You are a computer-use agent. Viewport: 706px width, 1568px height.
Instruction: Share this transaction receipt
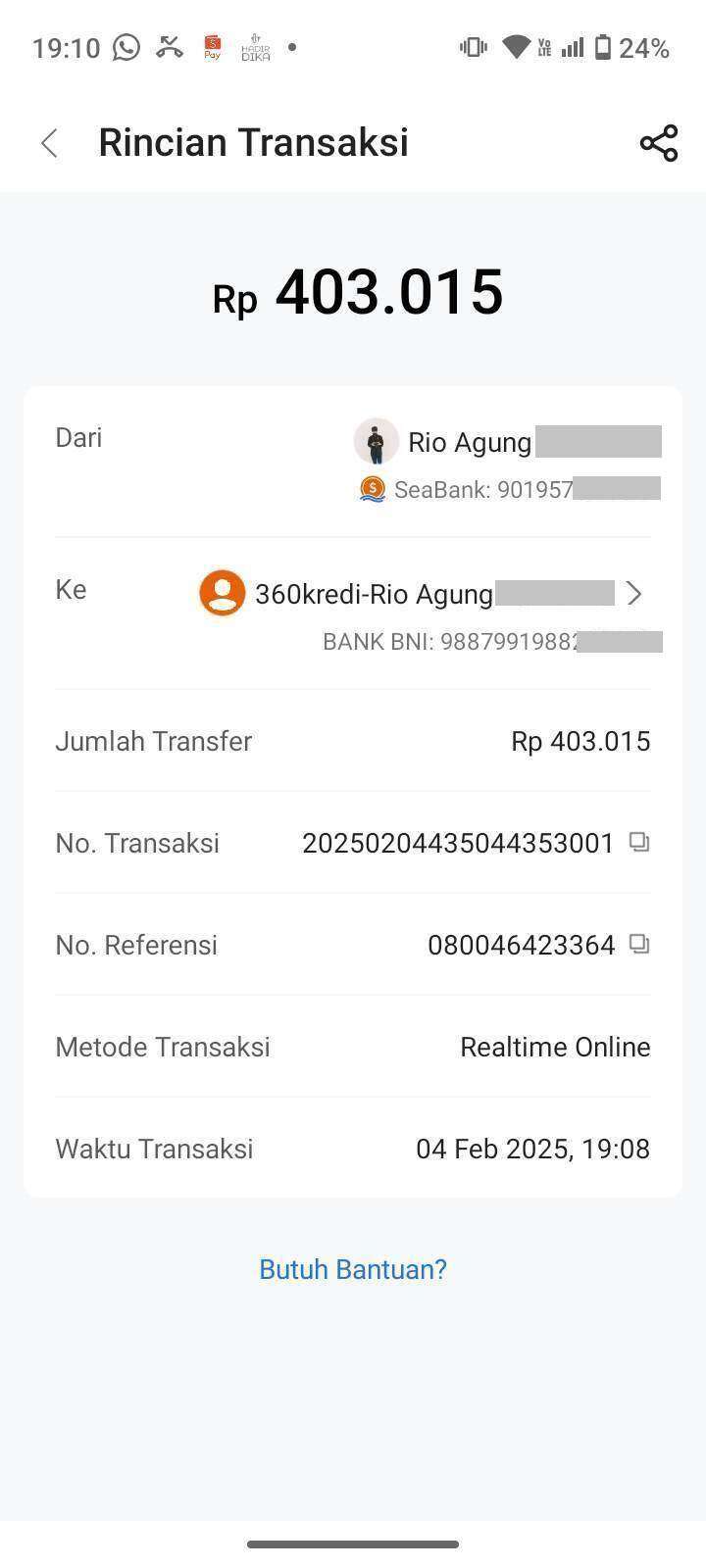point(659,143)
